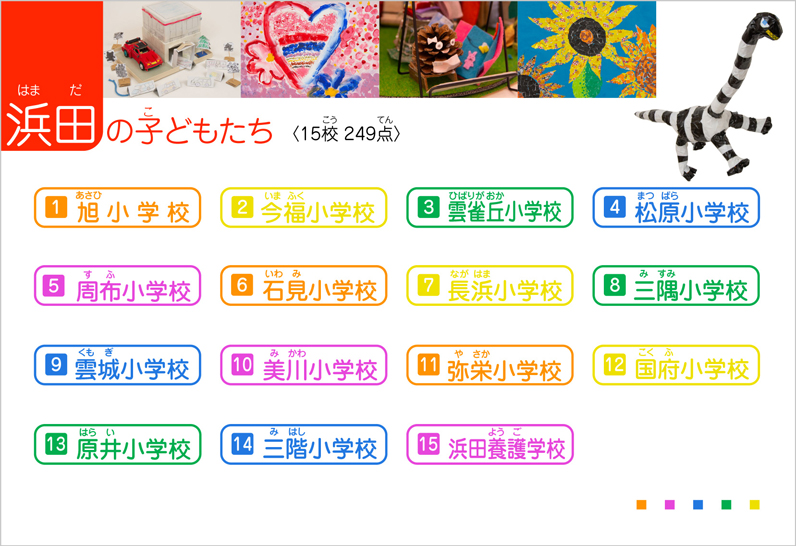Image resolution: width=796 pixels, height=546 pixels.
Task: Open 原井小学校 button
Action: pos(118,445)
